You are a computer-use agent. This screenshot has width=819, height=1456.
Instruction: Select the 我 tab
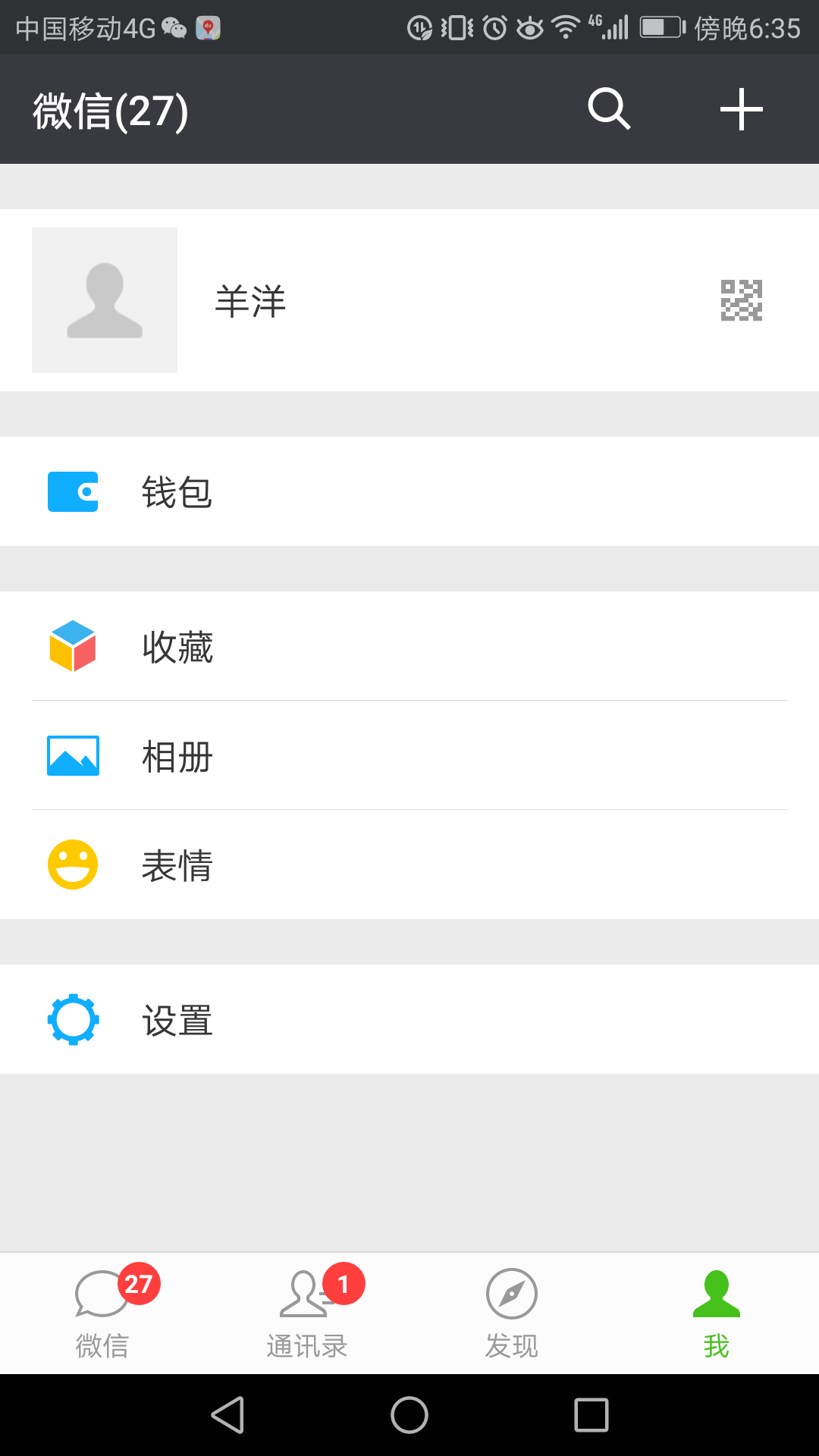tap(717, 1313)
